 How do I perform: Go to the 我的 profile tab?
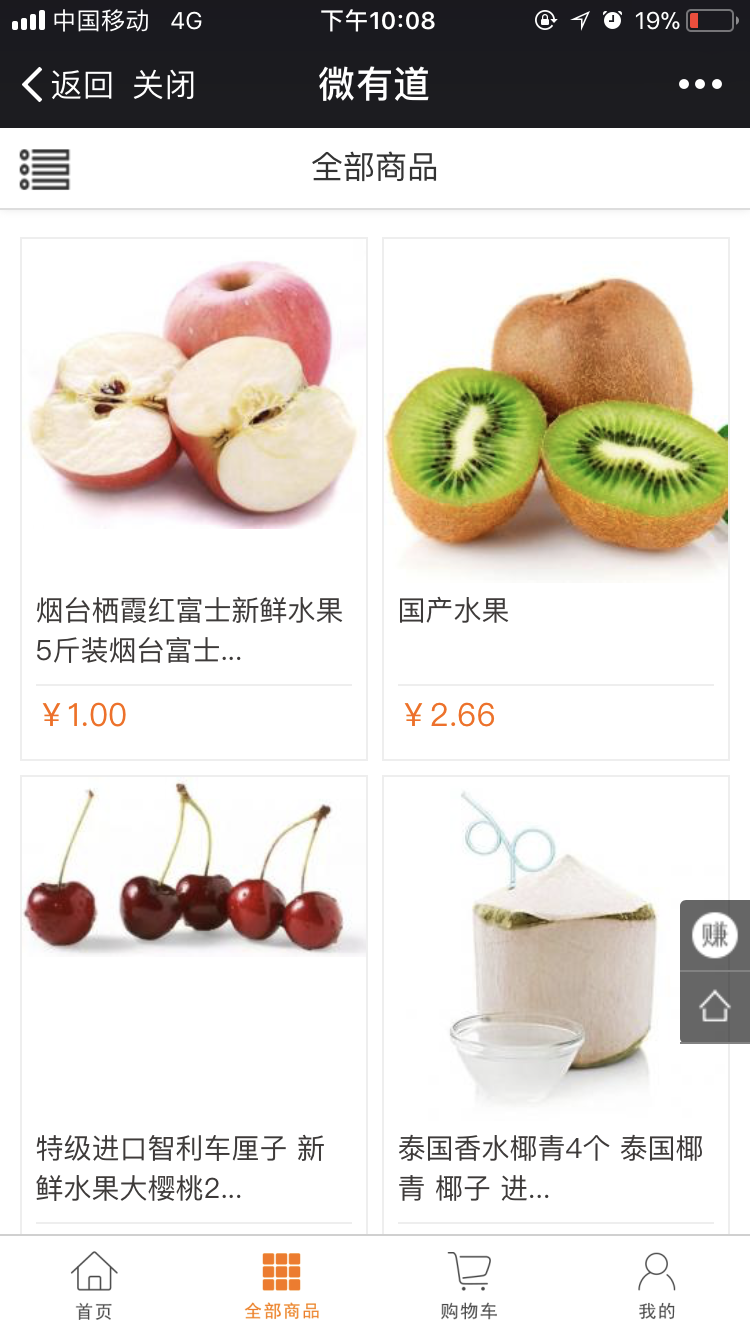(x=656, y=1285)
